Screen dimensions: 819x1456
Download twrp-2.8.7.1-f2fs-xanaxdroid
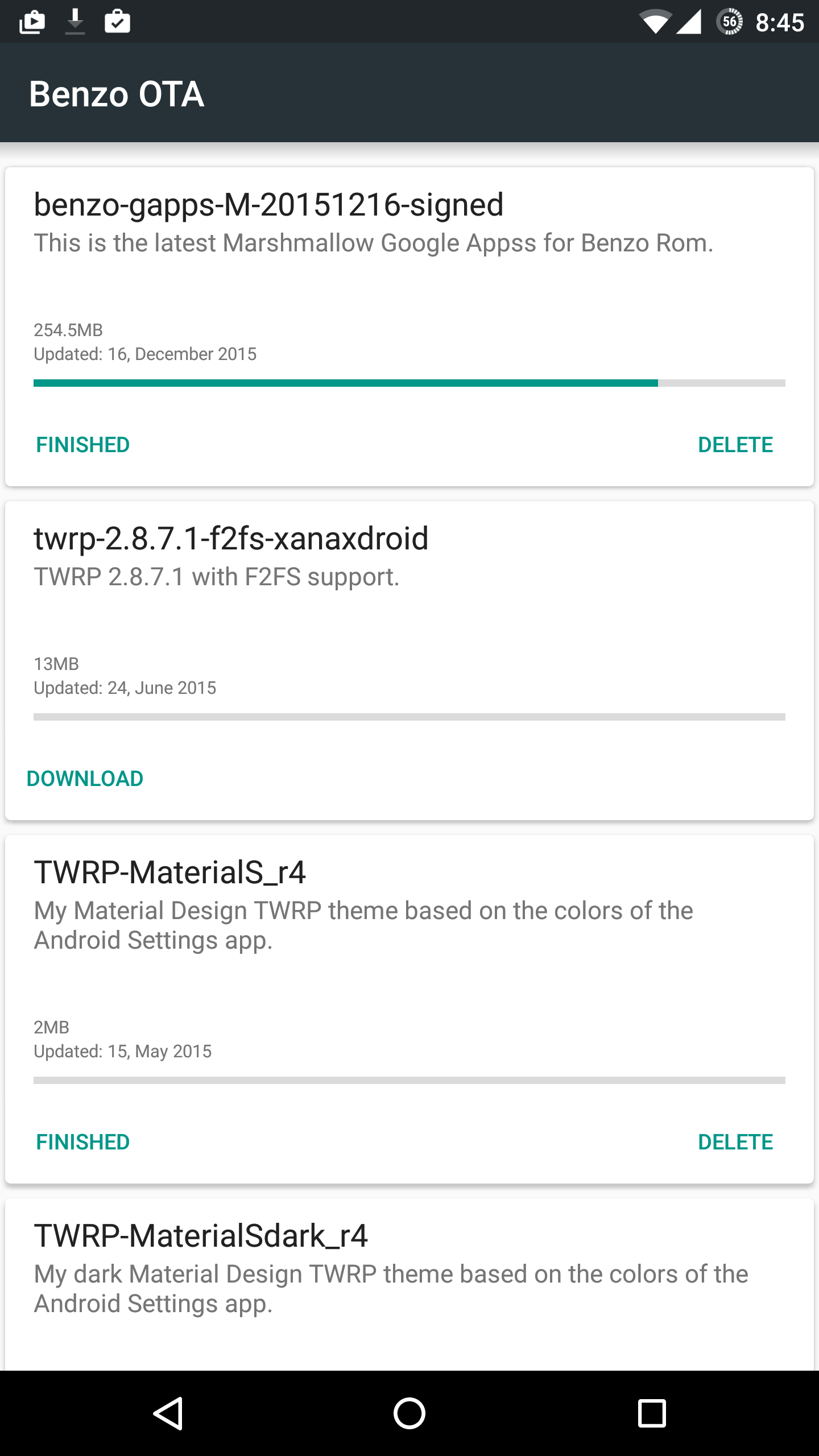85,779
